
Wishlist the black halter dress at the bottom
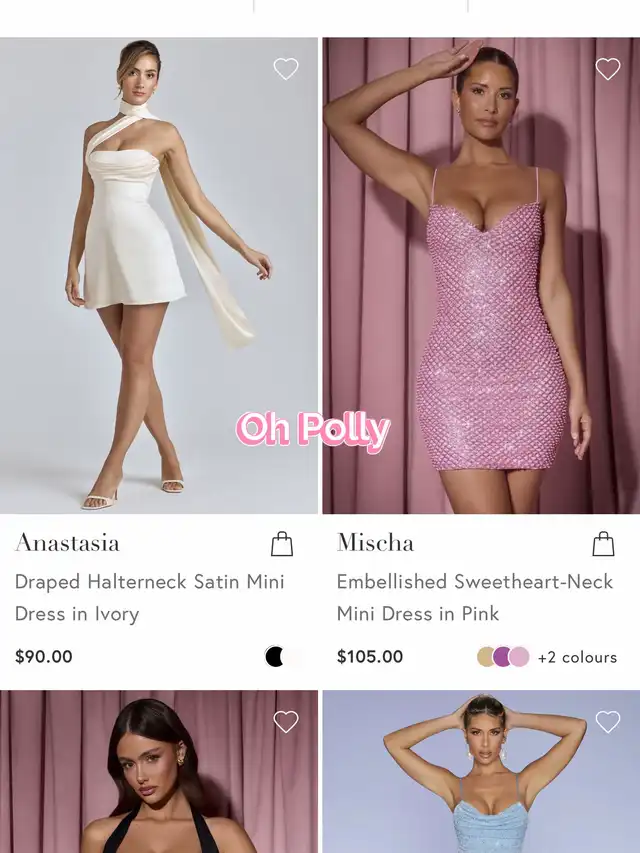[x=286, y=722]
